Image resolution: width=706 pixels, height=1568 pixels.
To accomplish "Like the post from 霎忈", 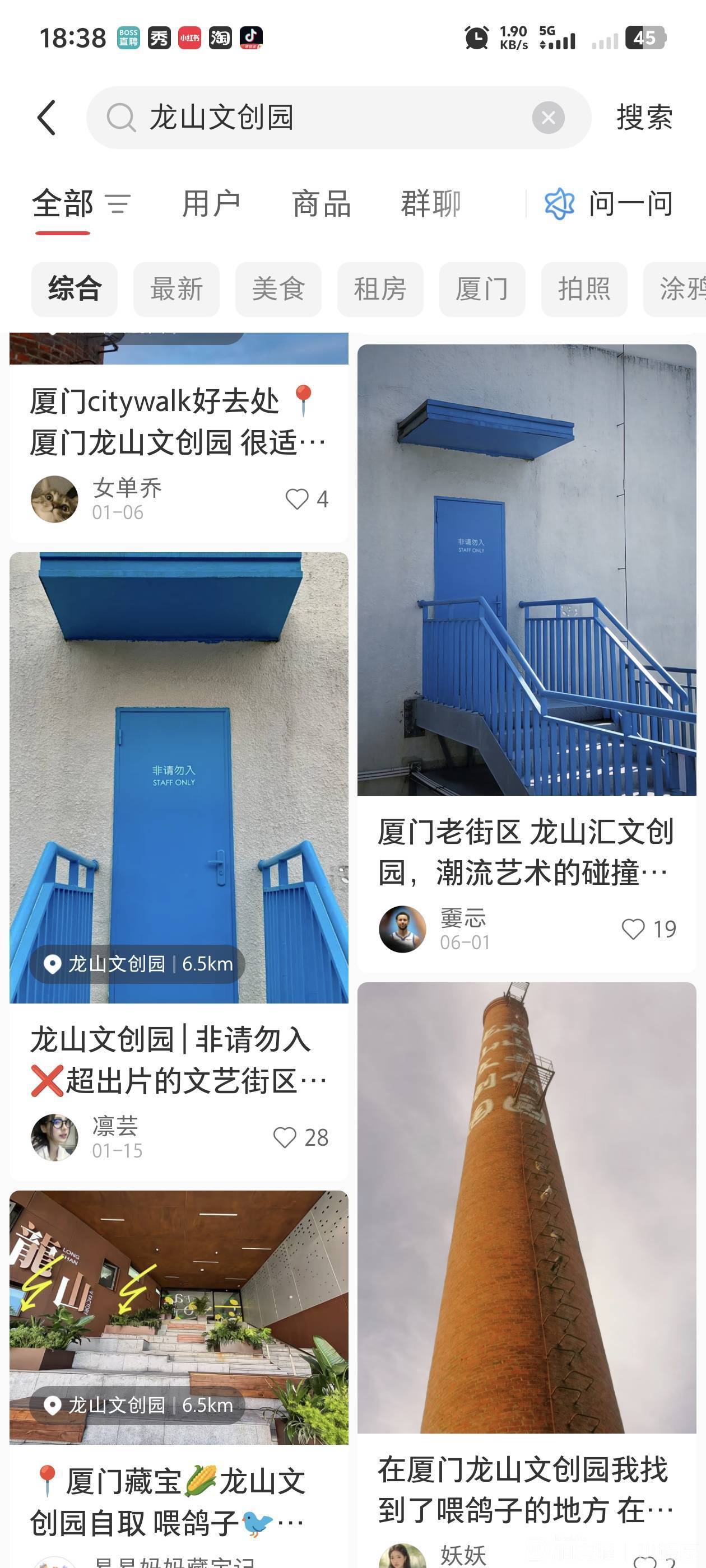I will pyautogui.click(x=634, y=929).
